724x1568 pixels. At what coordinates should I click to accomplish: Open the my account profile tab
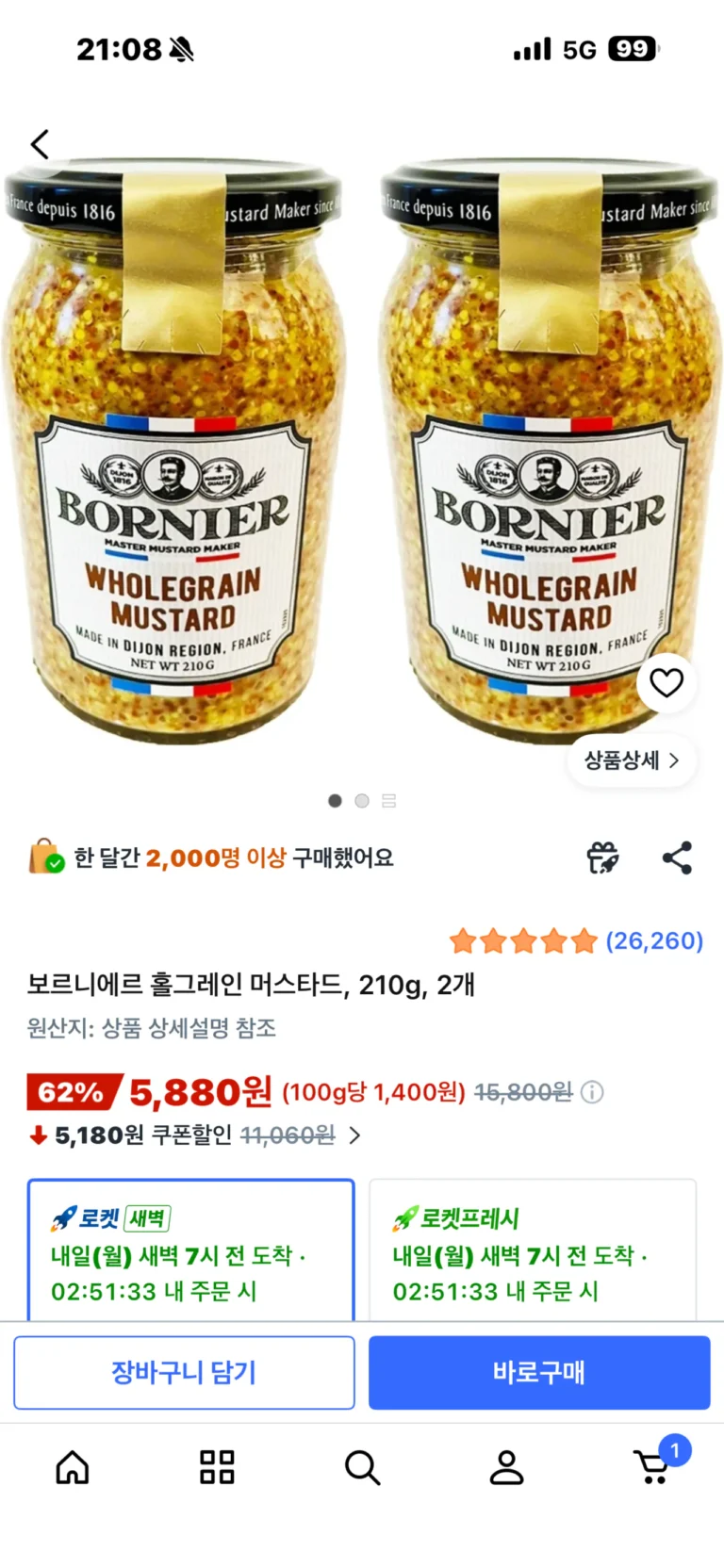pyautogui.click(x=506, y=1467)
